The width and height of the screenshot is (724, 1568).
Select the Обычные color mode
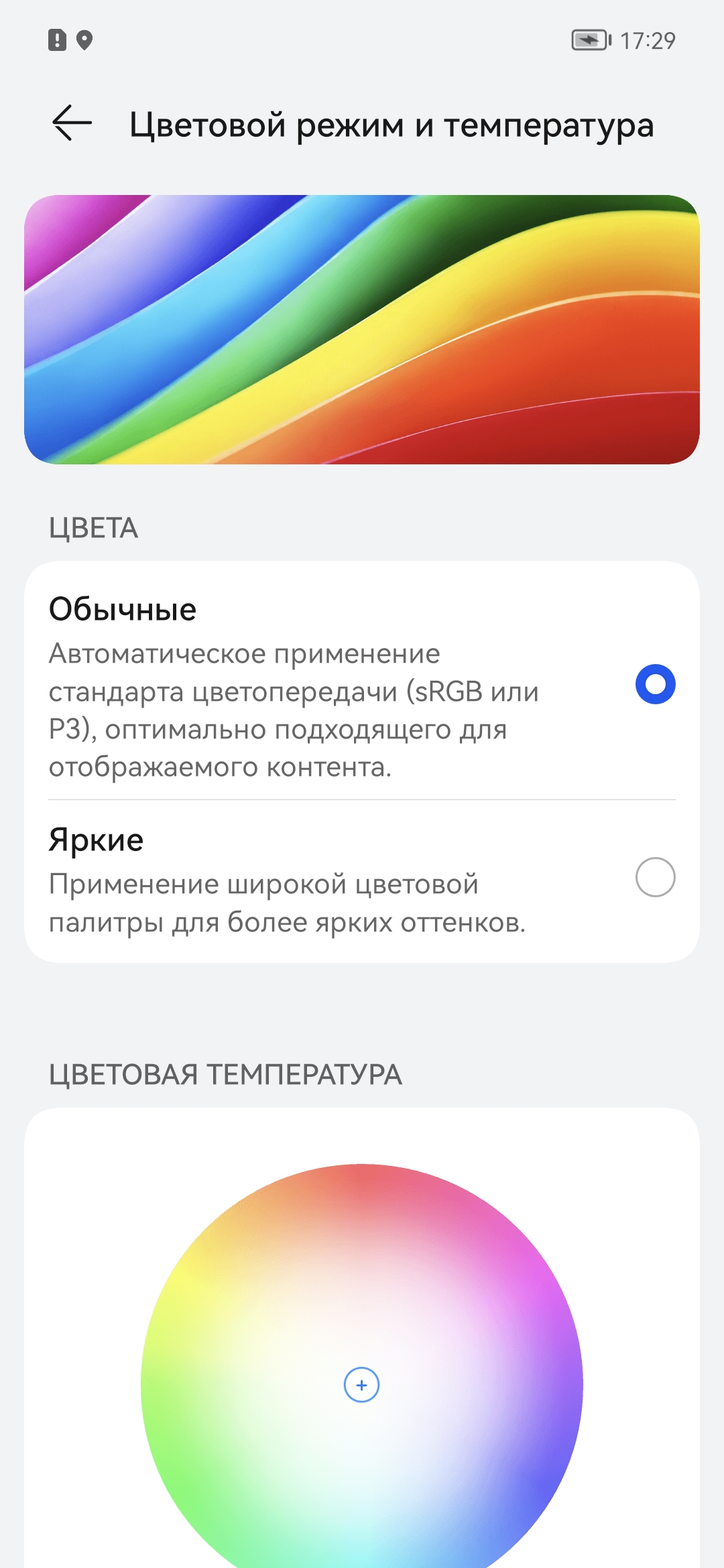(654, 684)
